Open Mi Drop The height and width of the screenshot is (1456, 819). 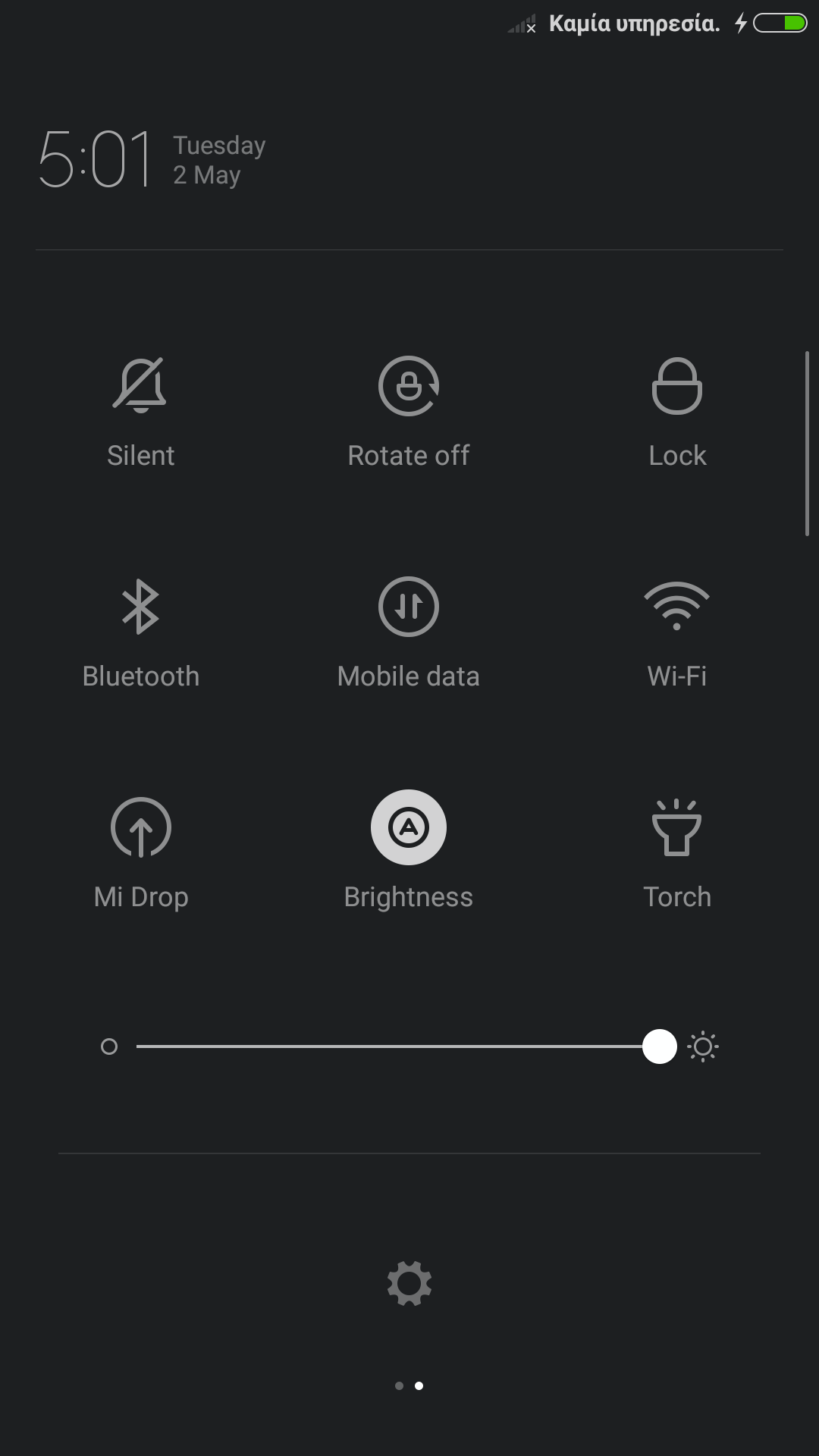[140, 827]
